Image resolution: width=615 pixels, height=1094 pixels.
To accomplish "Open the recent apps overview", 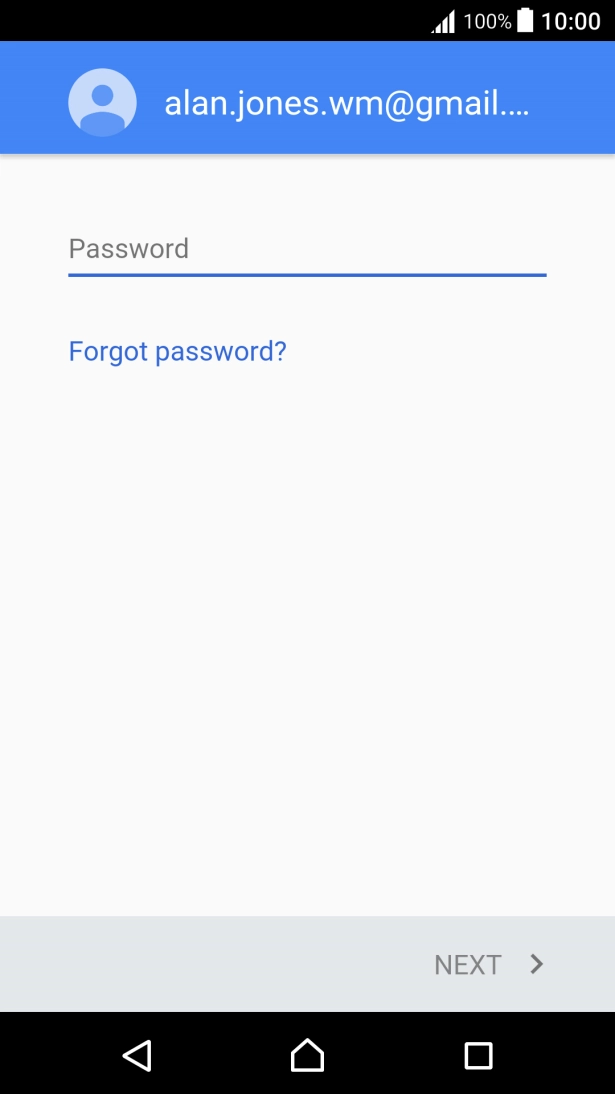I will (478, 1056).
